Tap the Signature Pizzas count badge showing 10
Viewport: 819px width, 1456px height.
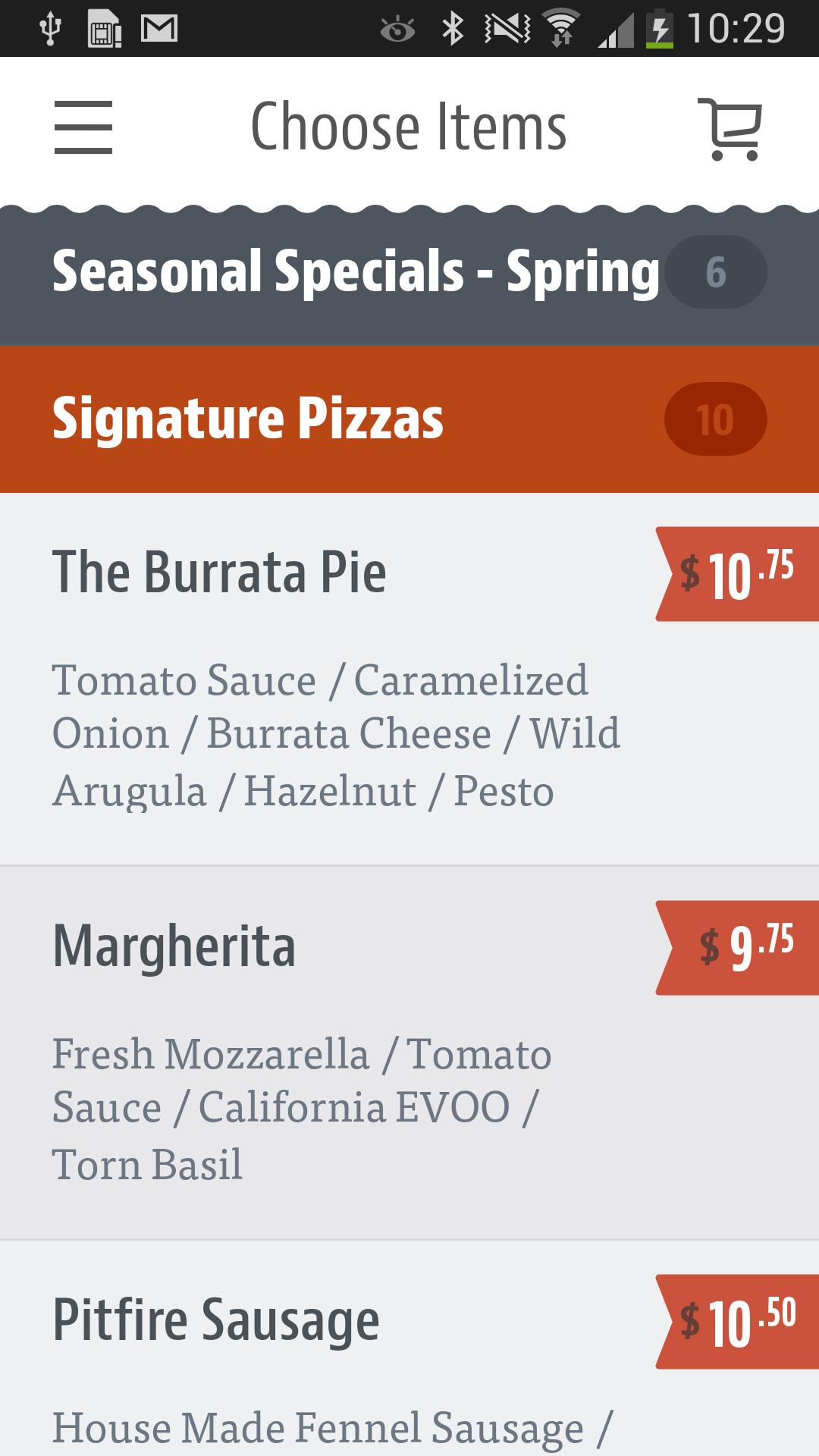(715, 419)
